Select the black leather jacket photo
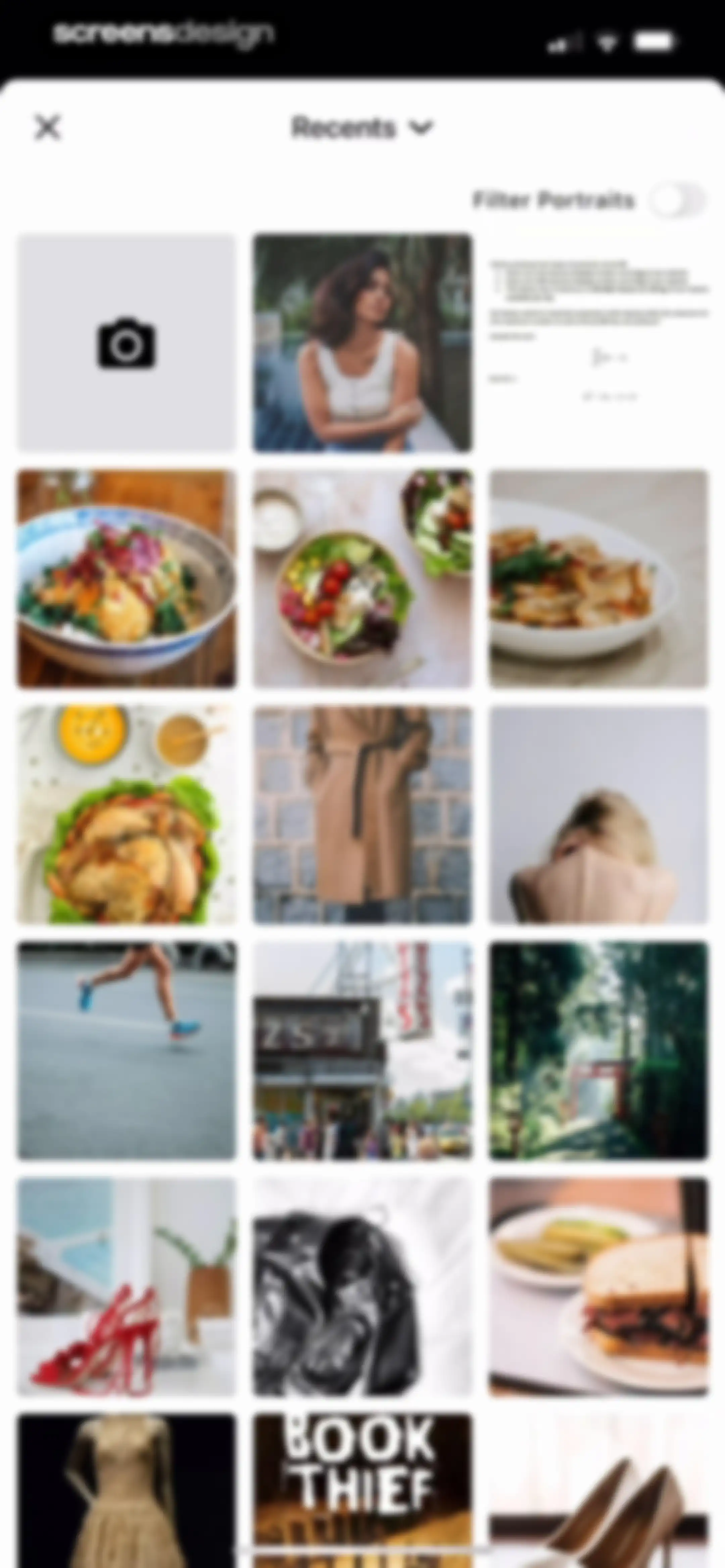Screen dimensions: 725x1568 [x=362, y=1287]
